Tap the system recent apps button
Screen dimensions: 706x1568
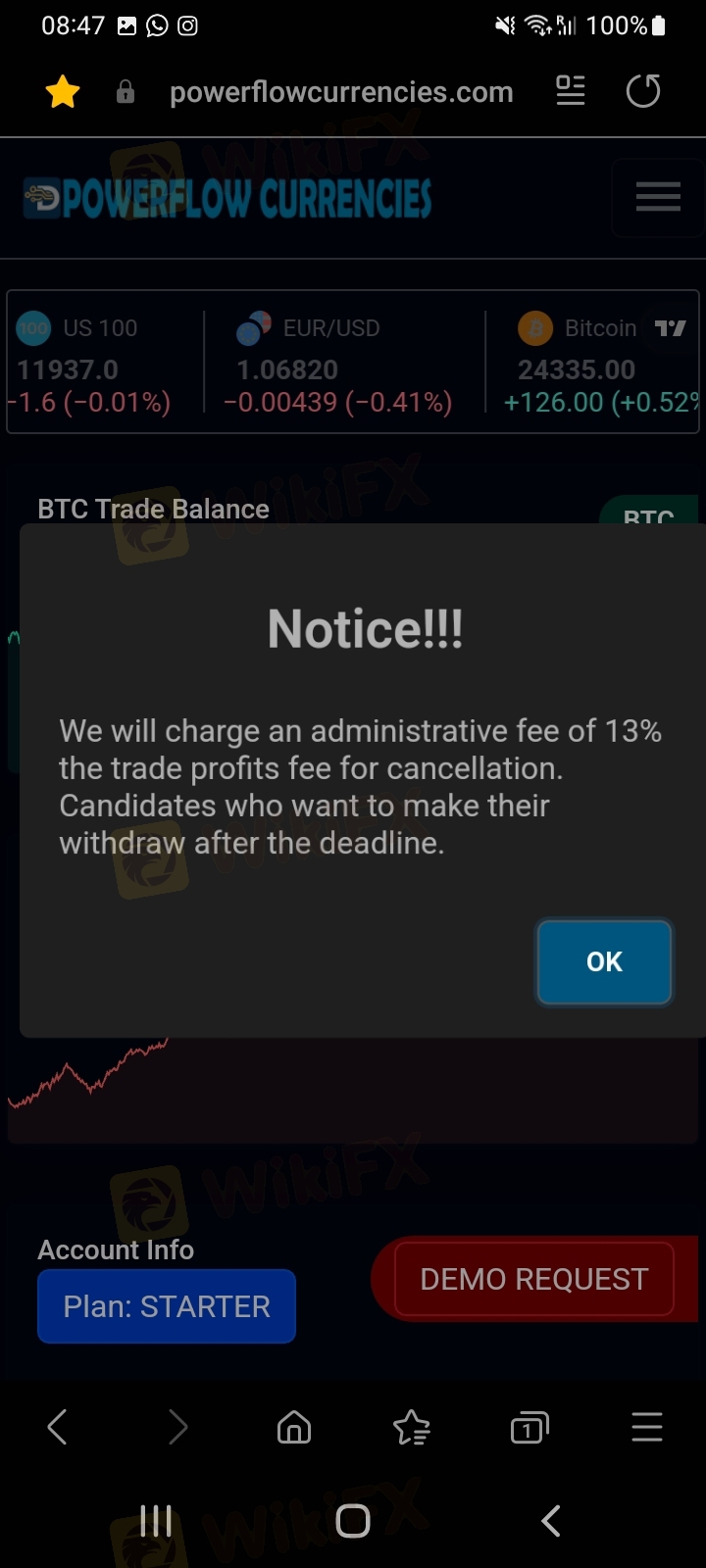[156, 1521]
